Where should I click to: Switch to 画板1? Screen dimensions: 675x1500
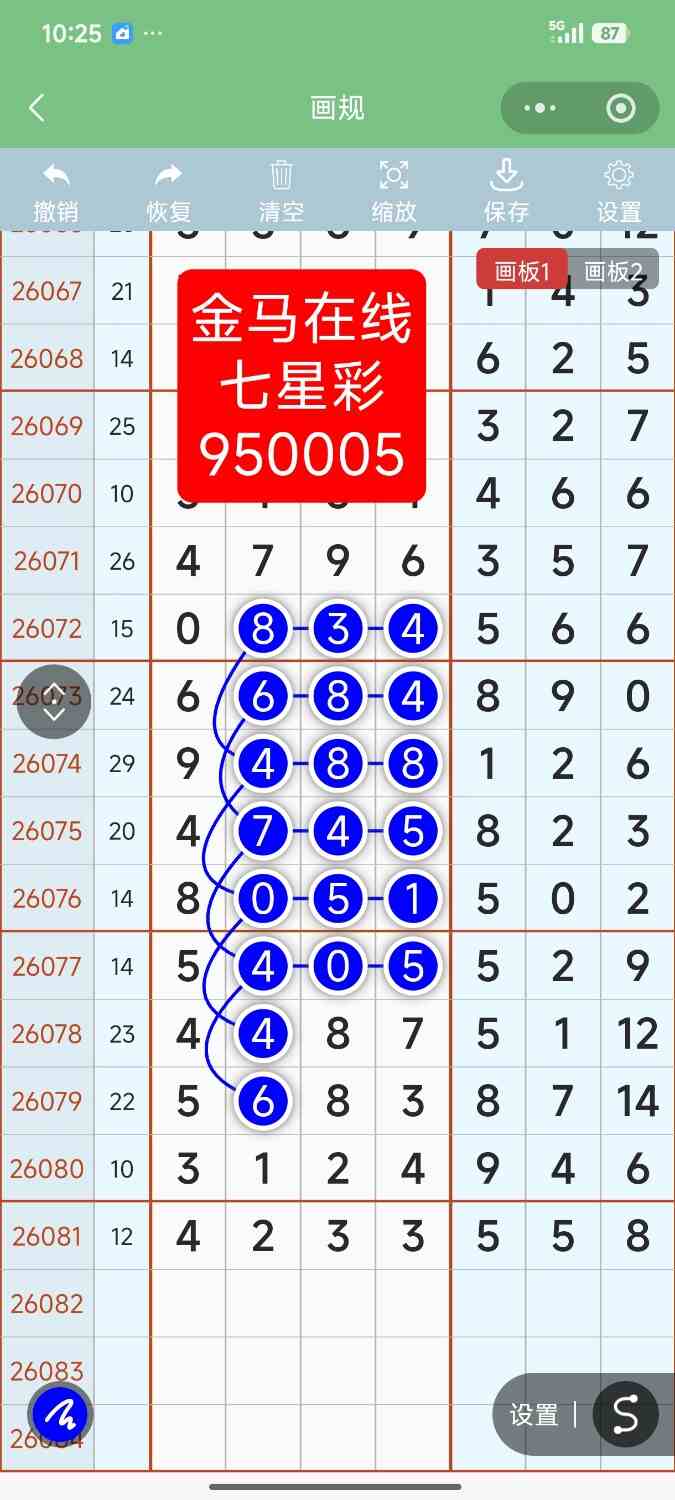click(522, 271)
